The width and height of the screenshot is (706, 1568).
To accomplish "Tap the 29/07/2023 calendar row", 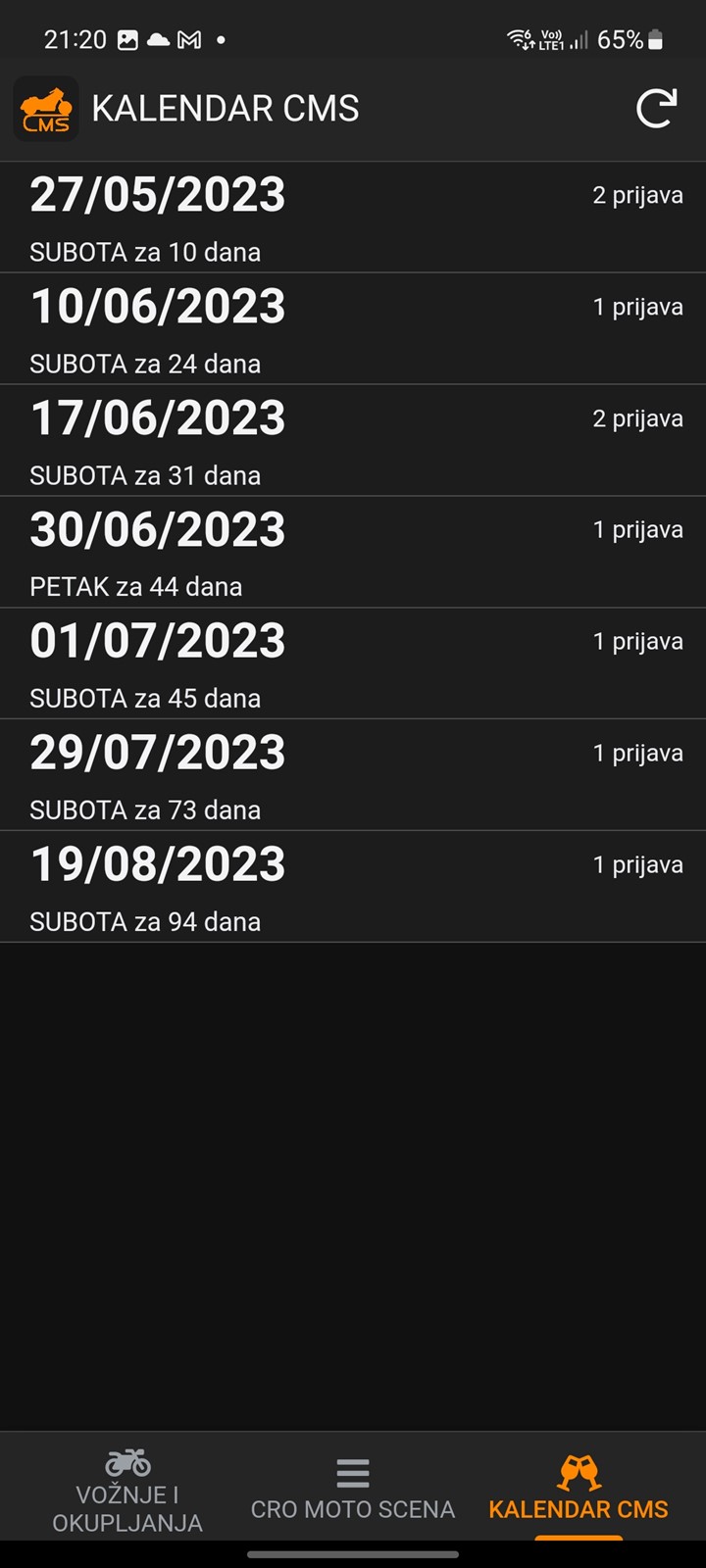I will click(x=353, y=776).
